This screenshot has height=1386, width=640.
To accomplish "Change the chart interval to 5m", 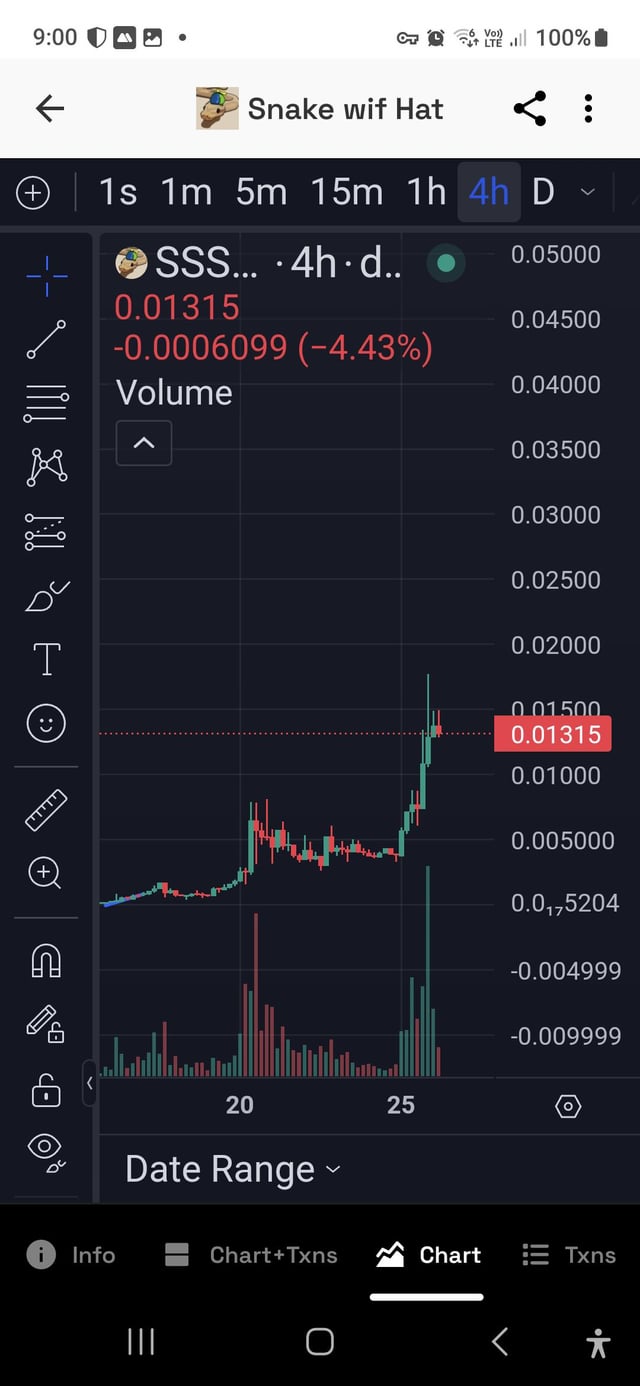I will (x=261, y=192).
